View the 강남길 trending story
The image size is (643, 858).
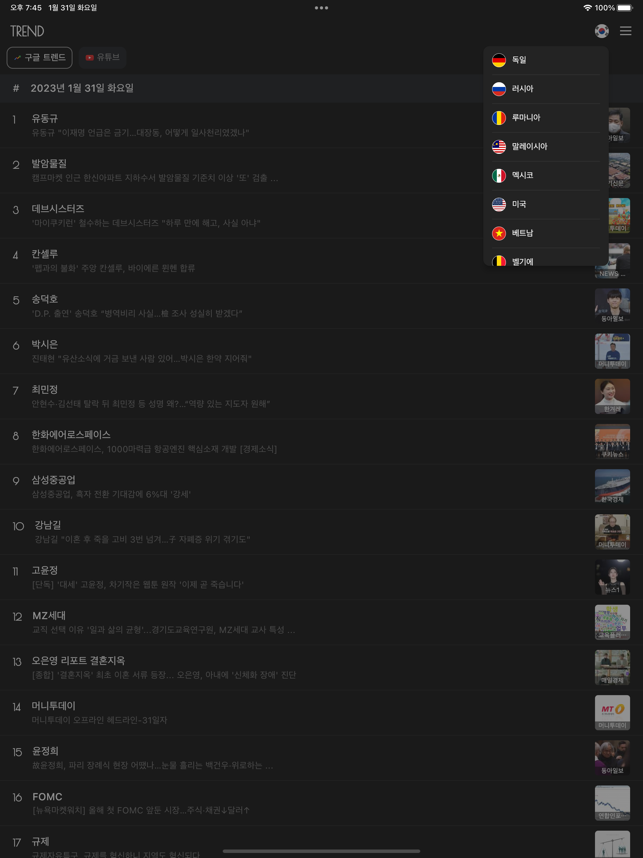click(300, 532)
